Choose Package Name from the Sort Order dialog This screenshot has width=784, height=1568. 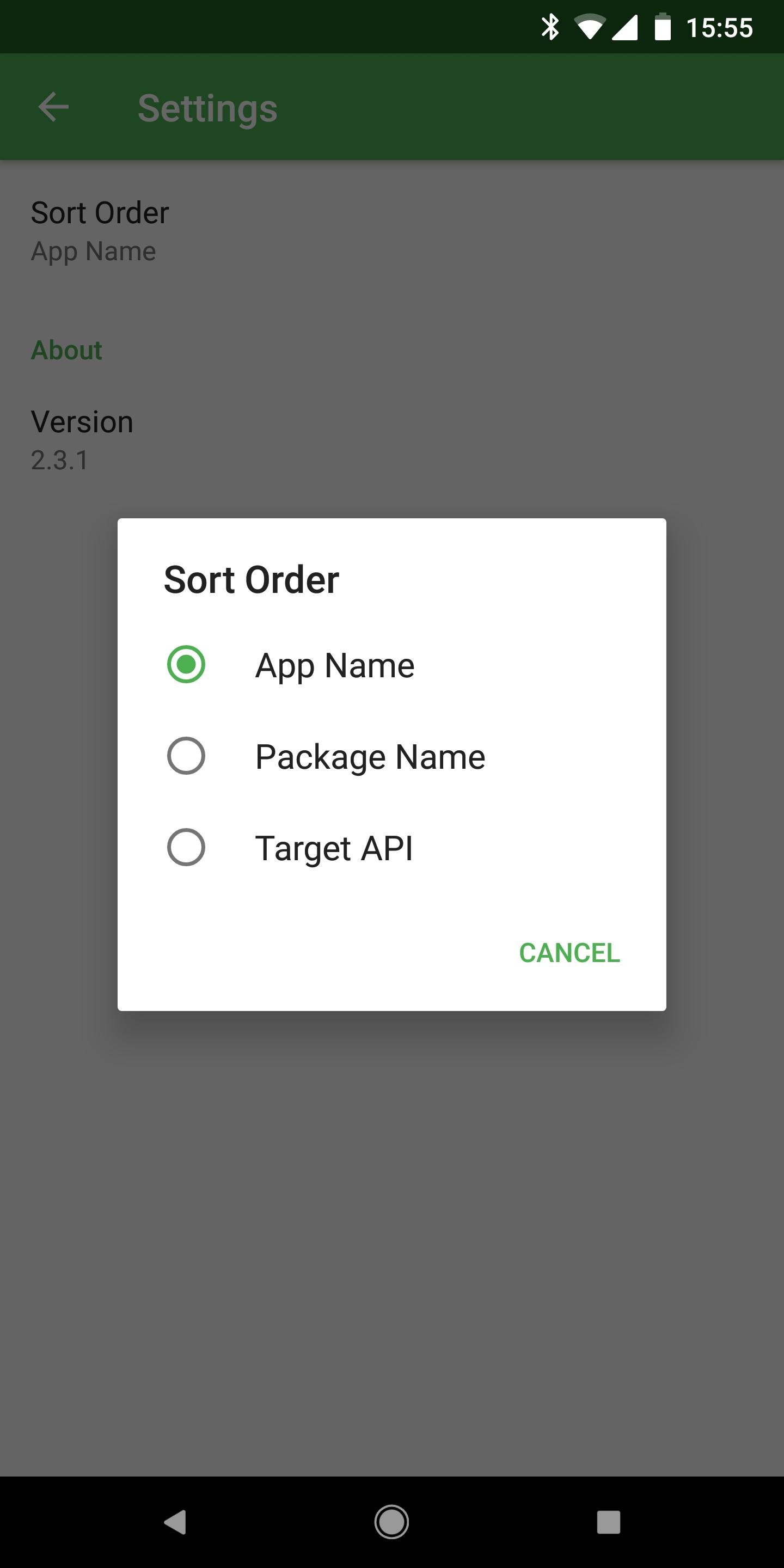(370, 756)
